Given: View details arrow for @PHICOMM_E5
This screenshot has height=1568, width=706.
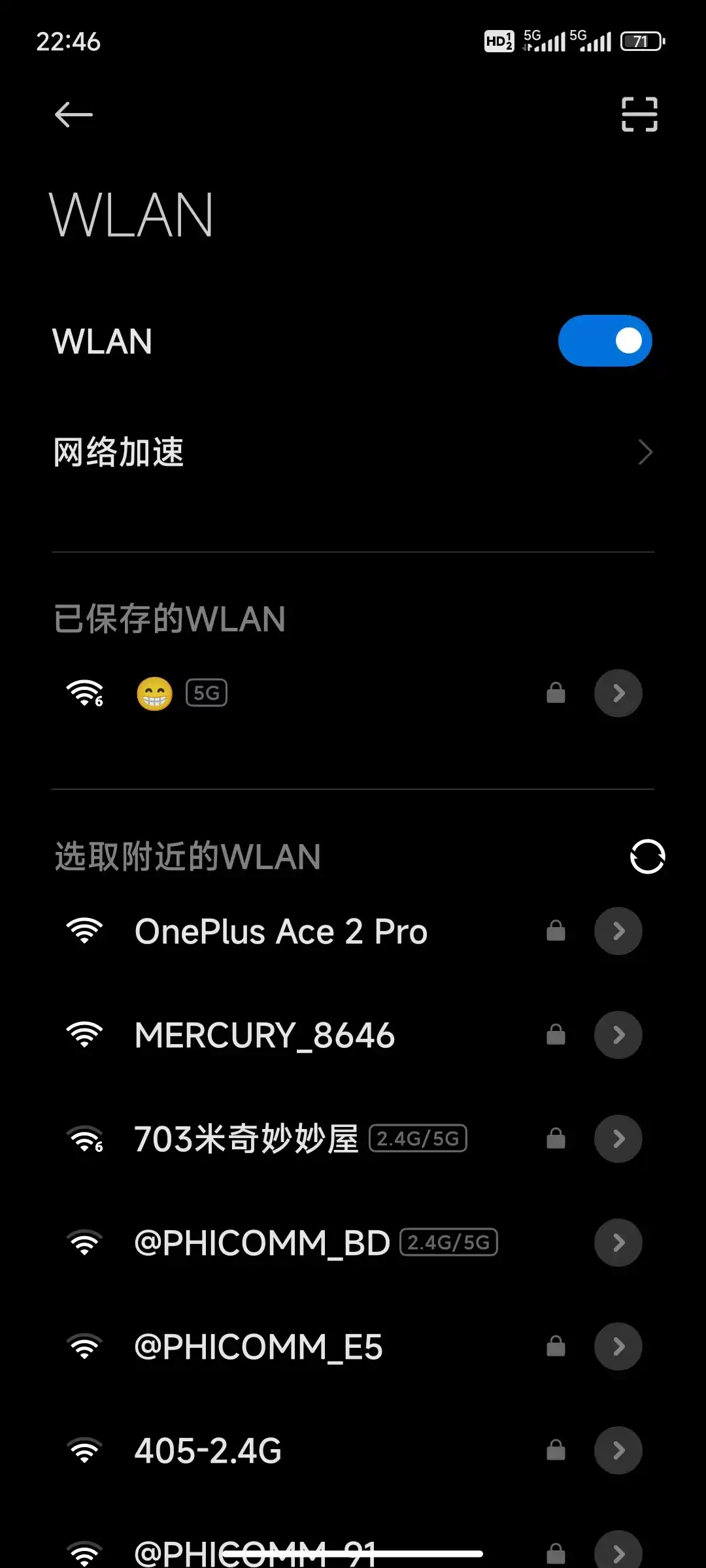Looking at the screenshot, I should (x=618, y=1347).
